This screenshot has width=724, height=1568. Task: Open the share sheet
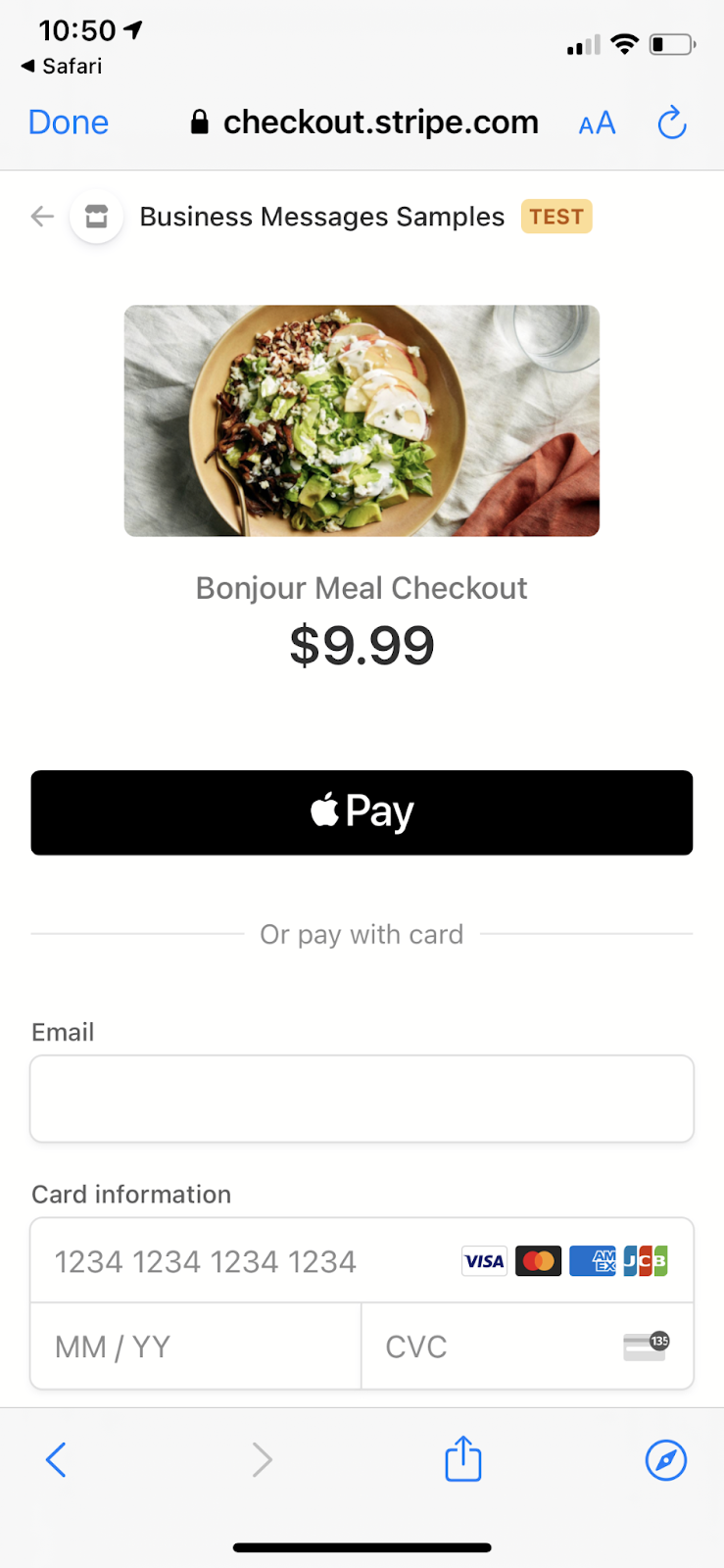point(462,1459)
